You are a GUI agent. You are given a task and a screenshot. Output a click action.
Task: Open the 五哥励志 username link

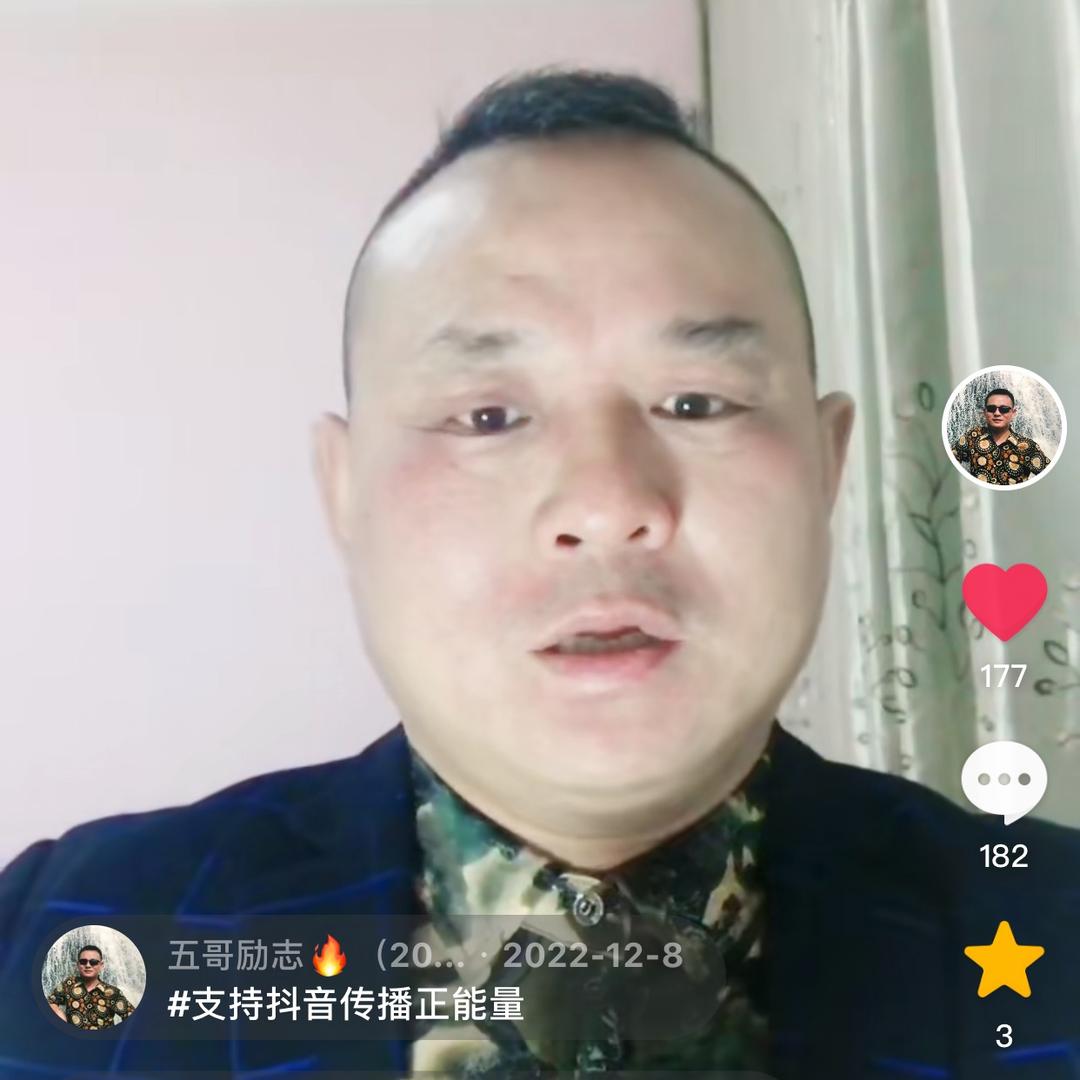point(236,956)
